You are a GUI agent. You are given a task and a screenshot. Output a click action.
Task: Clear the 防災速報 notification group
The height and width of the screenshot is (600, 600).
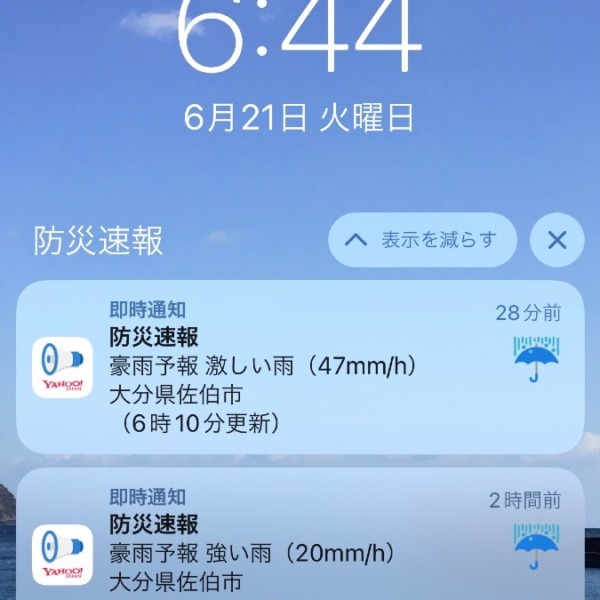[x=557, y=240]
